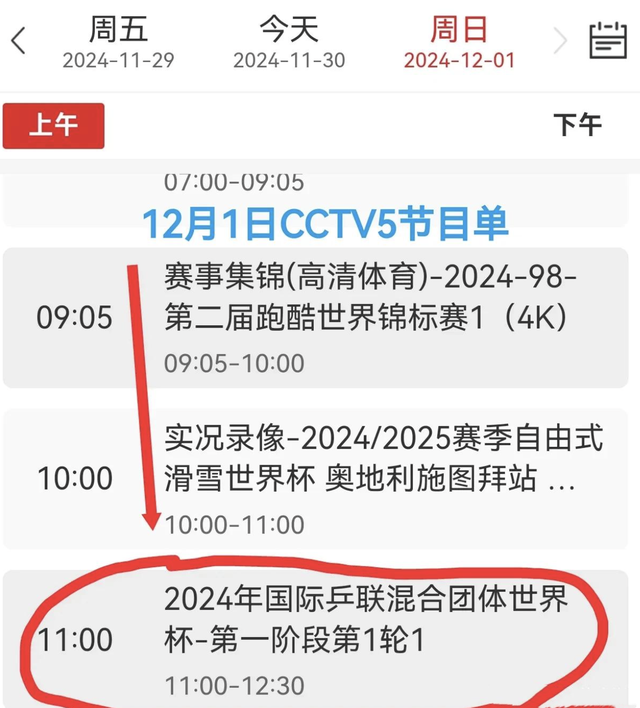Switch to 周五 2024-11-29 schedule

(118, 43)
